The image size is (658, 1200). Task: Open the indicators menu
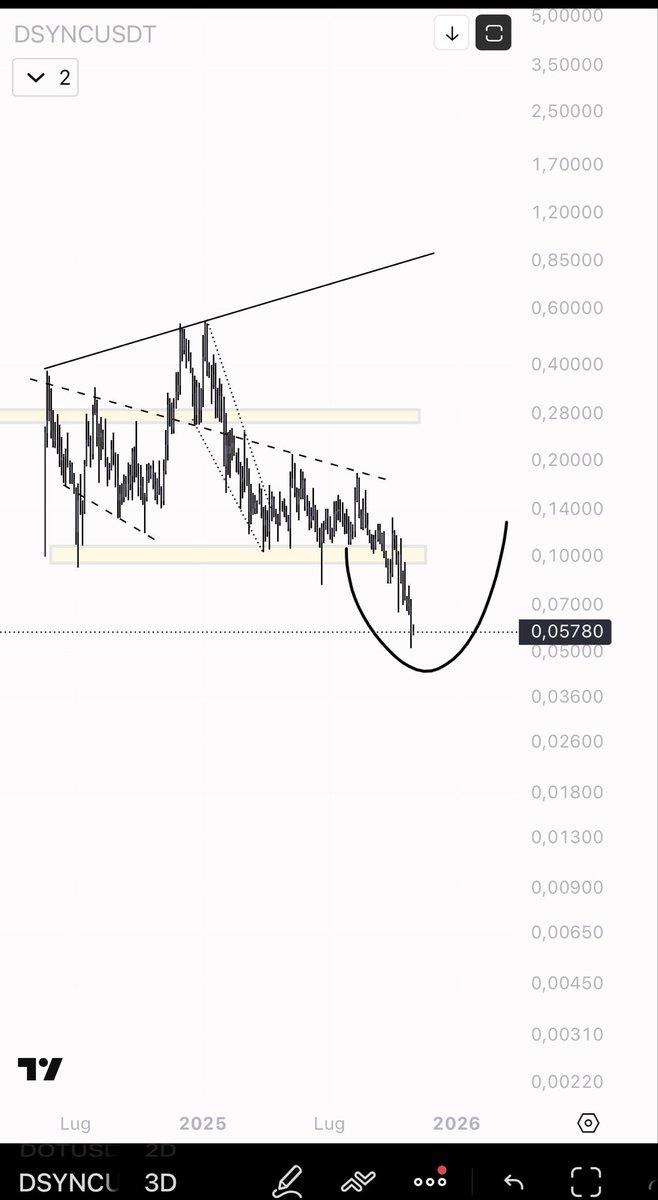click(x=358, y=1181)
